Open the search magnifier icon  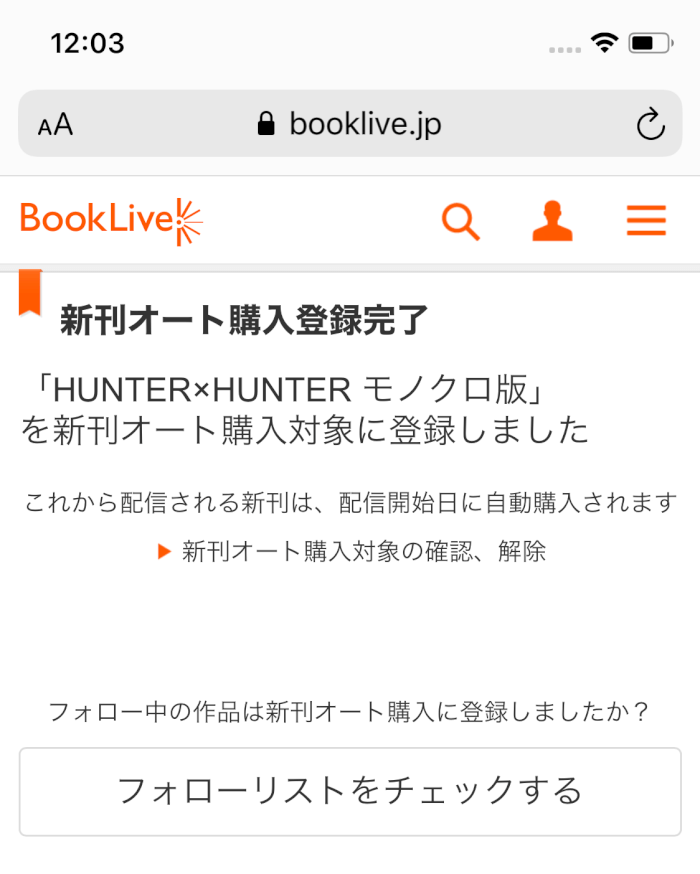click(461, 221)
